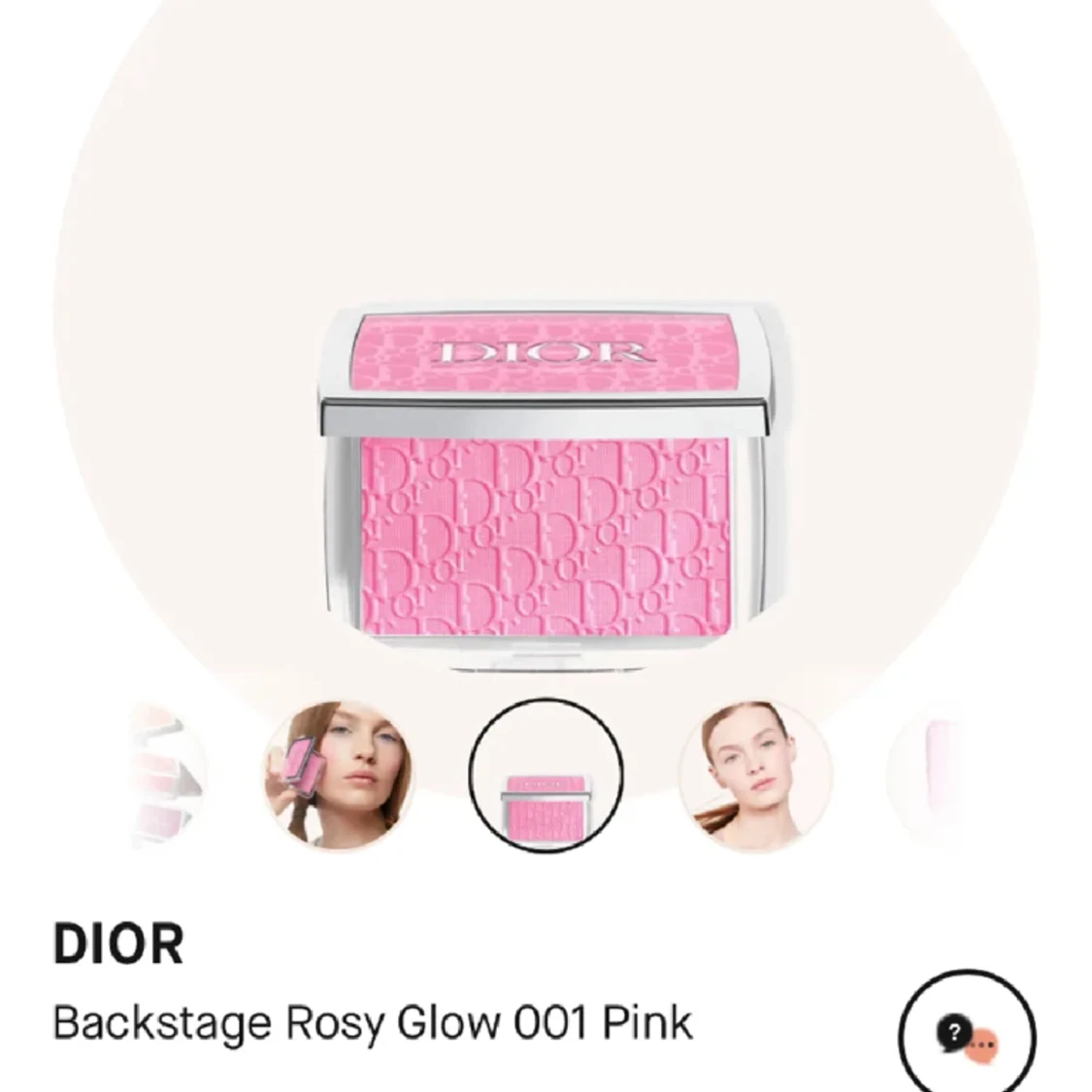View thumbnail of model applying pink blush
This screenshot has width=1092, height=1092.
point(338,776)
